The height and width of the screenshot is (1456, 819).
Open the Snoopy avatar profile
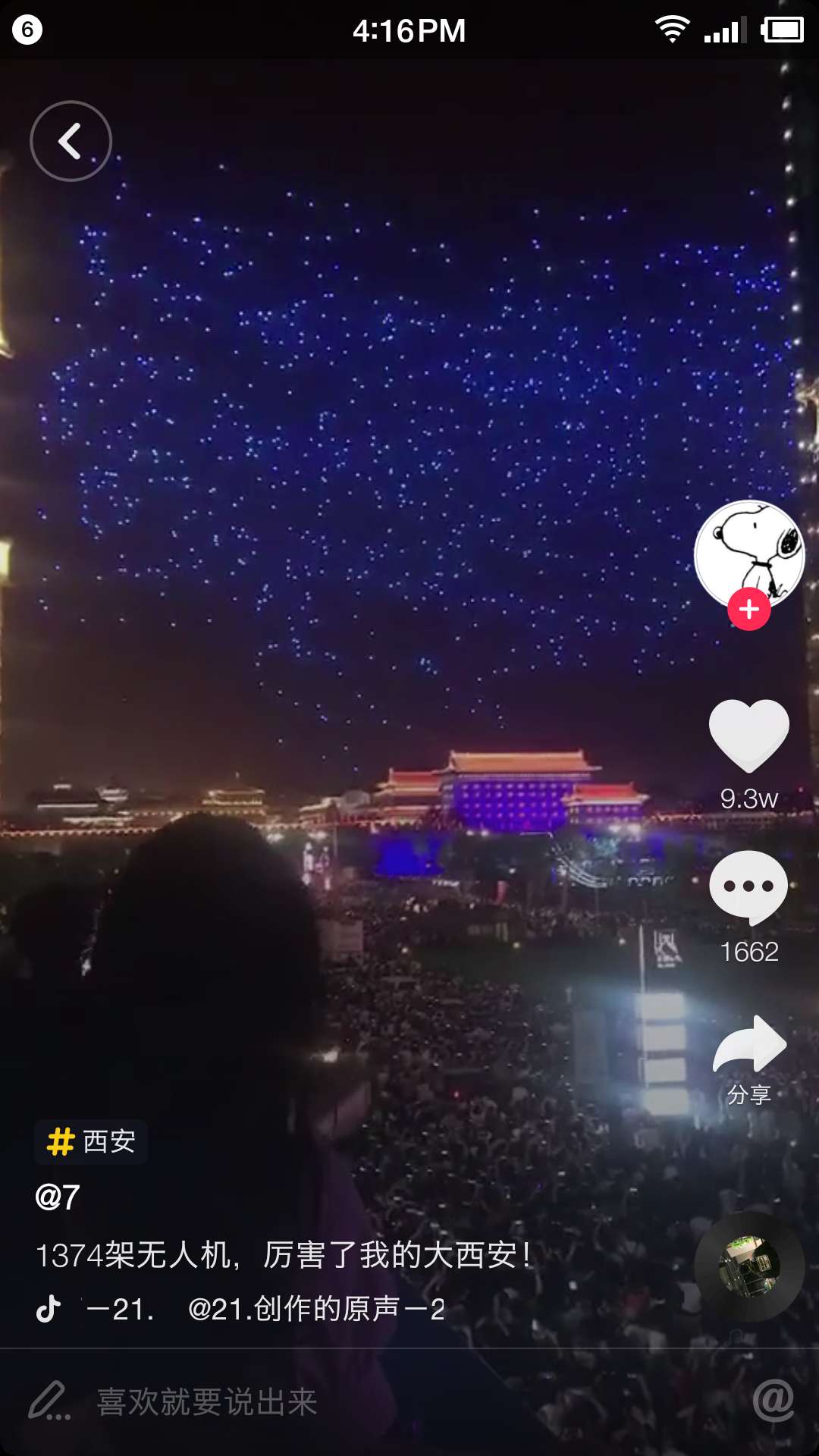click(x=748, y=552)
